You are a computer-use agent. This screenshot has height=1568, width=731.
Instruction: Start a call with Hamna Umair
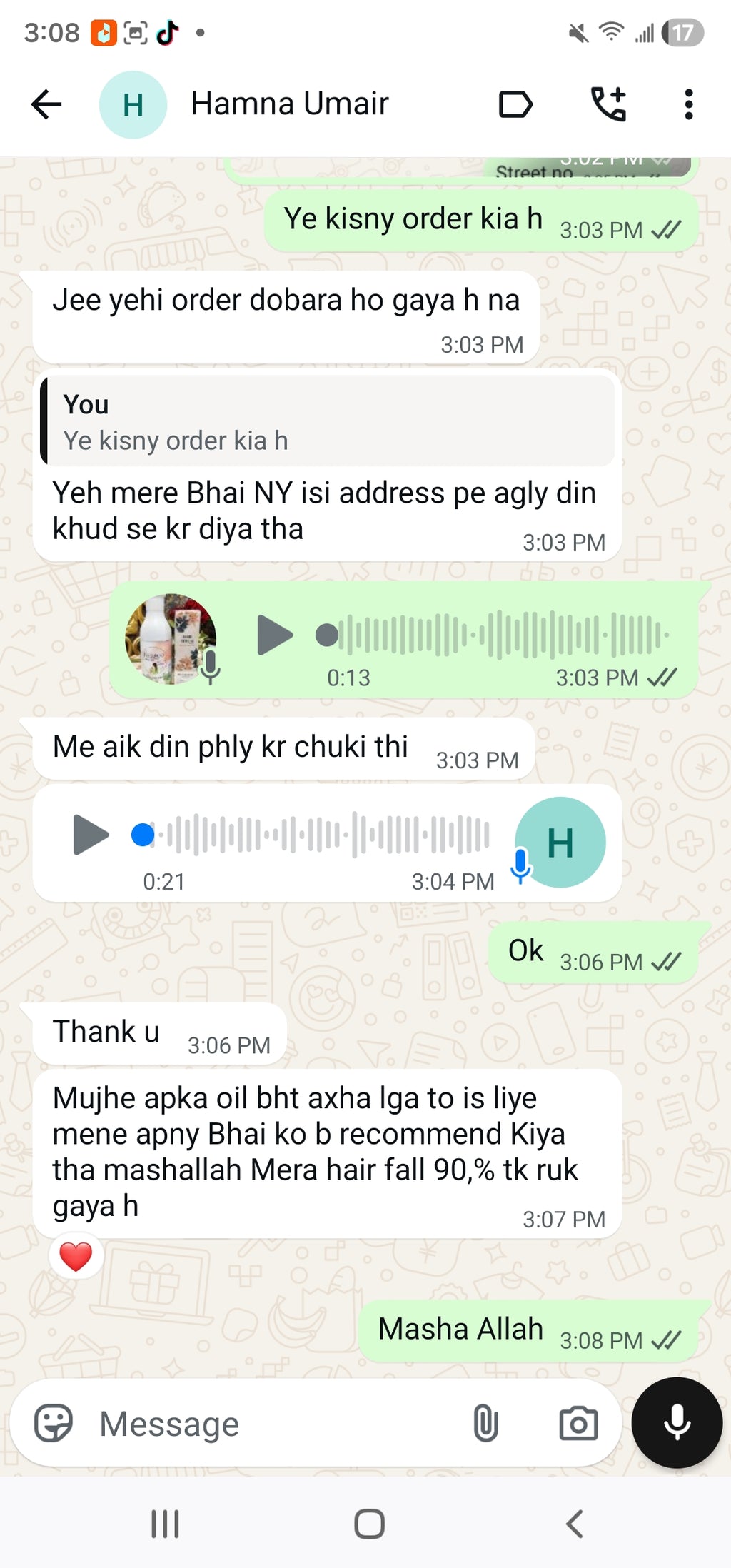coord(609,105)
